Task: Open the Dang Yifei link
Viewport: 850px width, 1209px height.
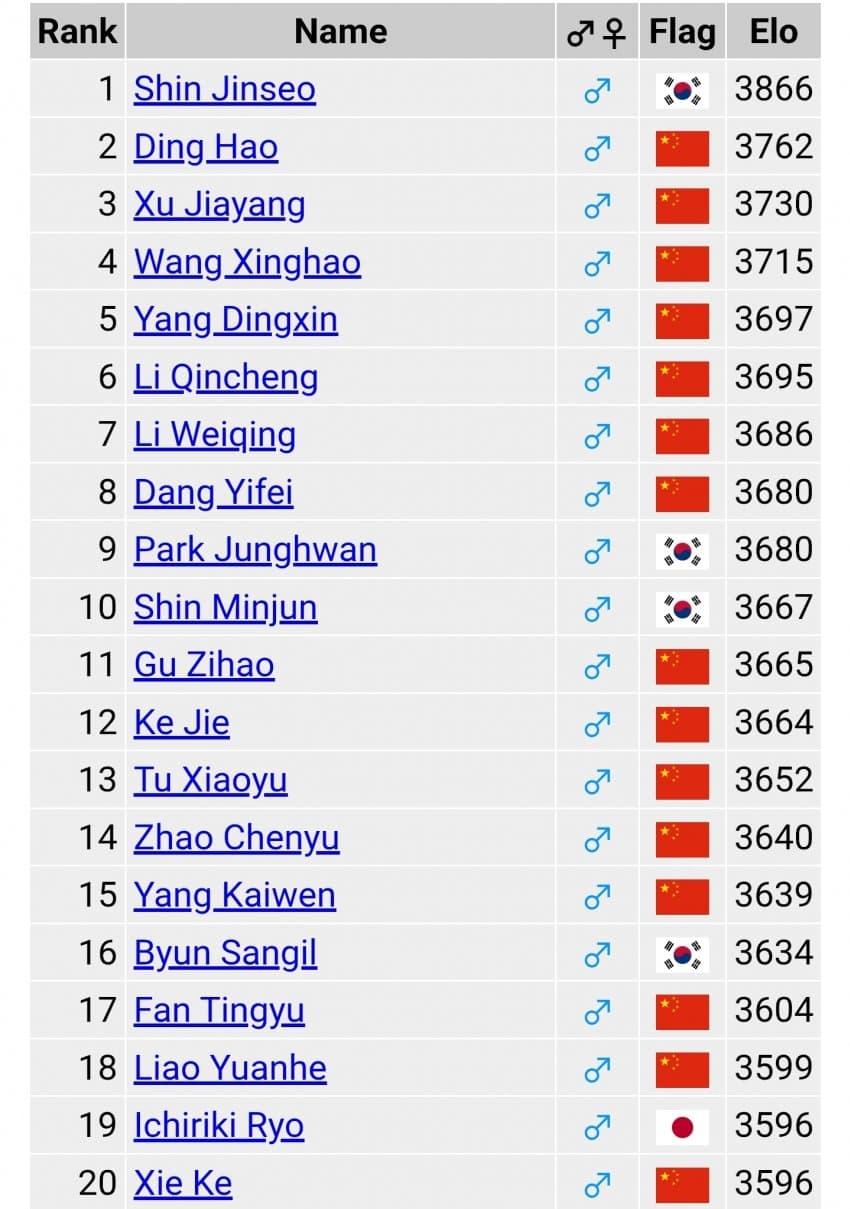Action: point(214,492)
